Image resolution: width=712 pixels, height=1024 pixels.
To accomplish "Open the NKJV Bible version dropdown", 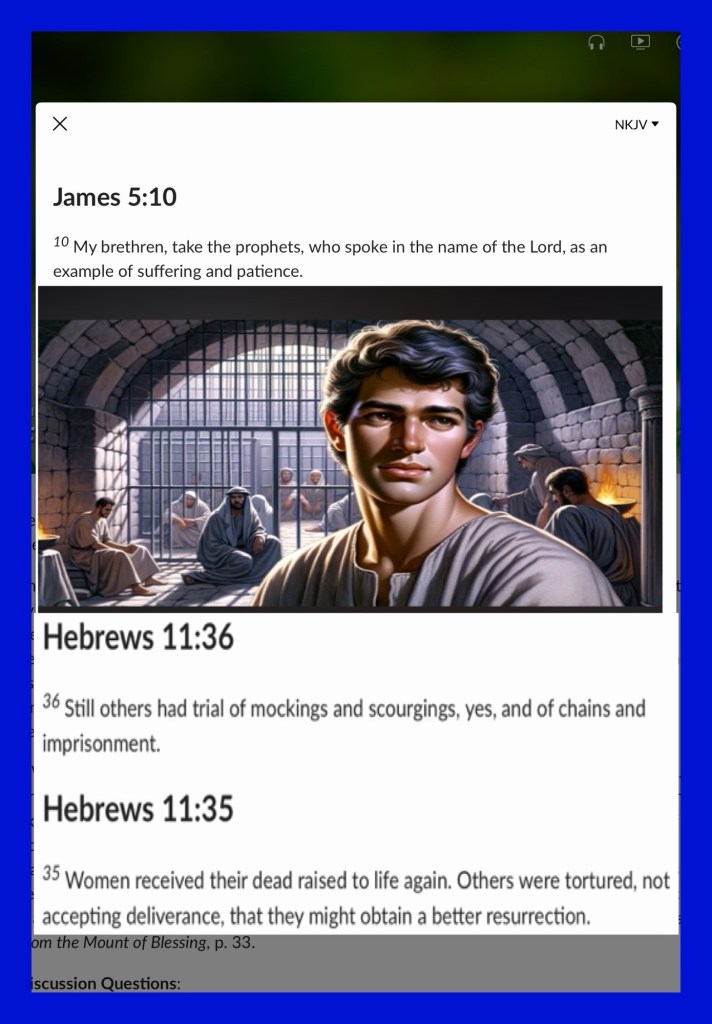I will tap(636, 125).
